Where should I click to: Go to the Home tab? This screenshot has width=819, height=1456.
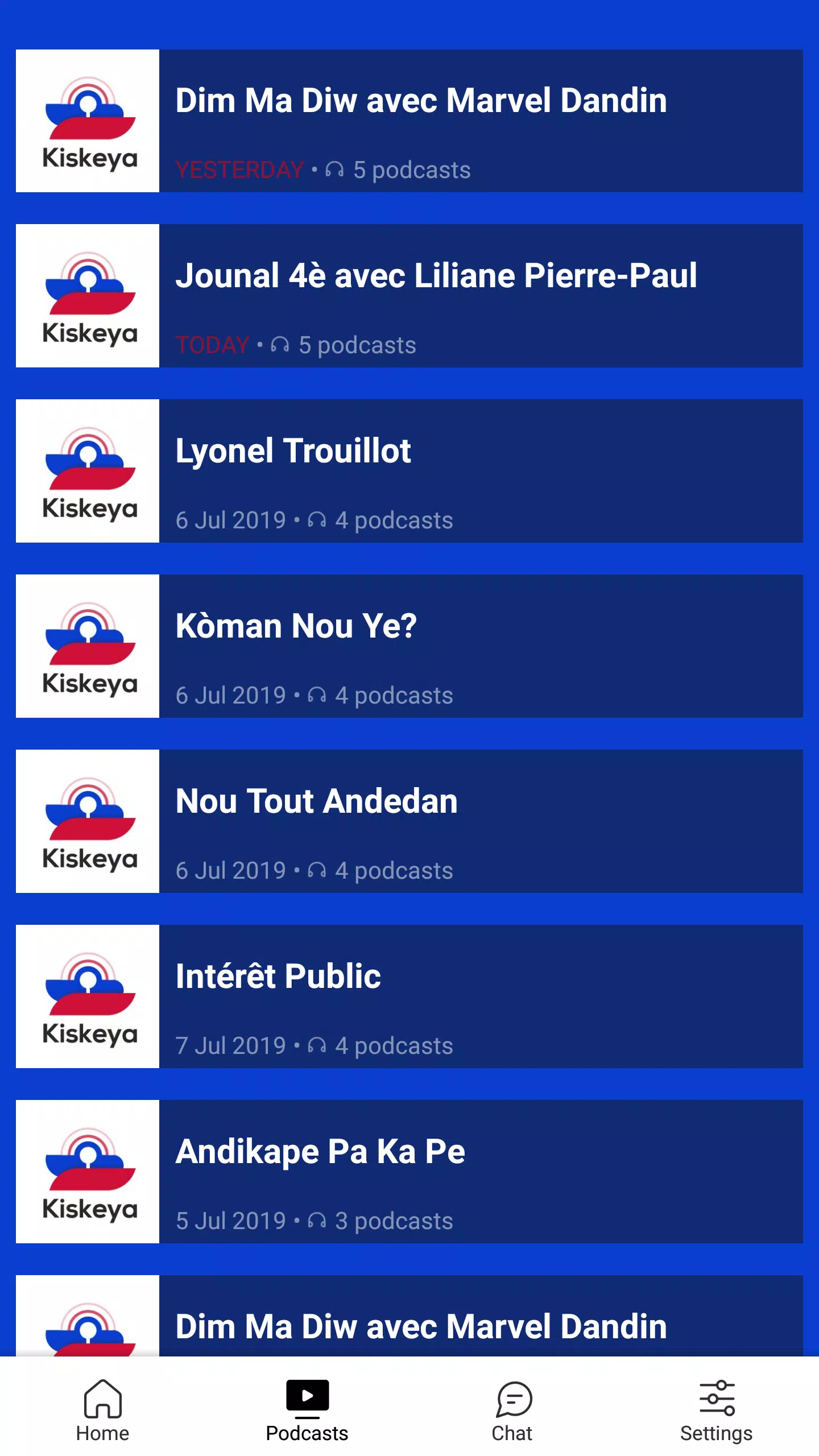pos(102,1410)
